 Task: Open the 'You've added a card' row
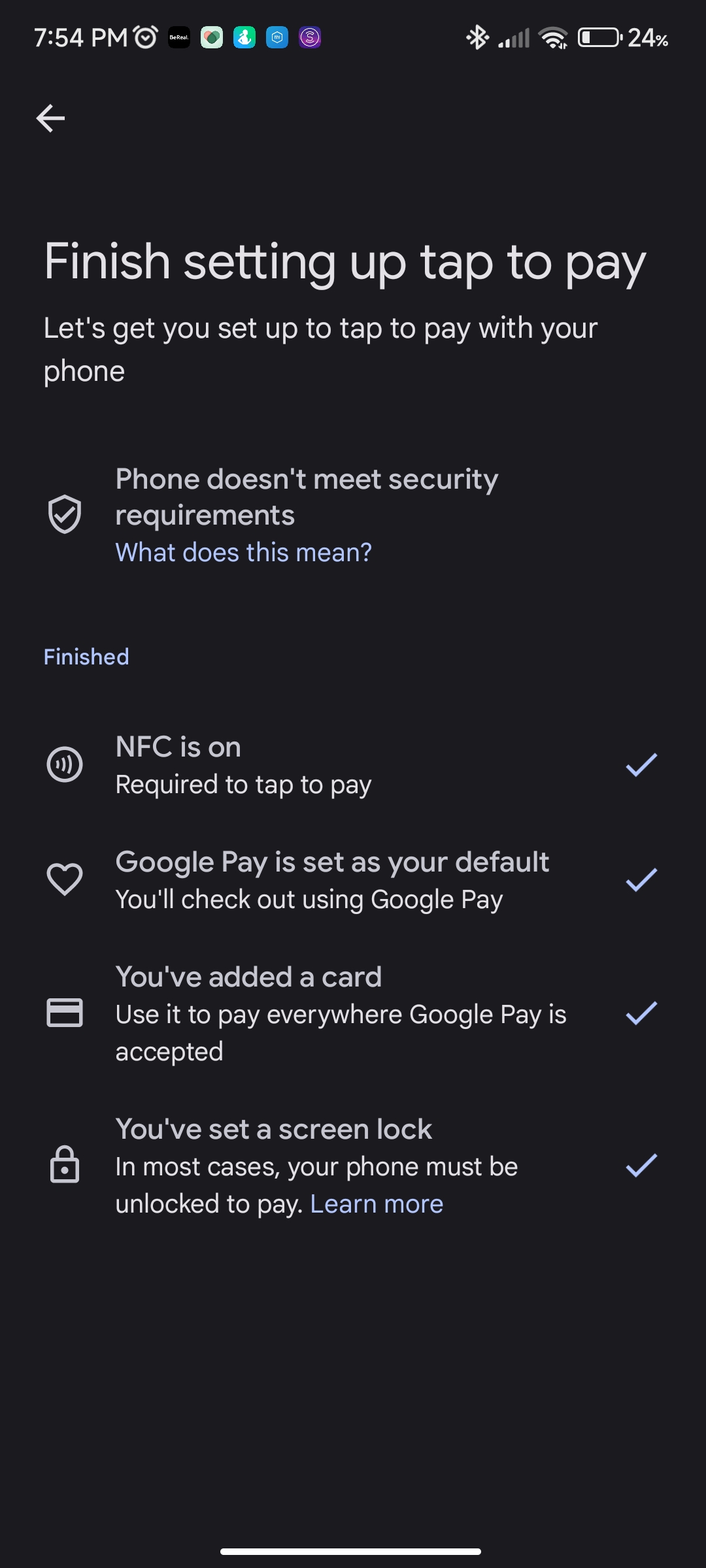click(353, 1014)
